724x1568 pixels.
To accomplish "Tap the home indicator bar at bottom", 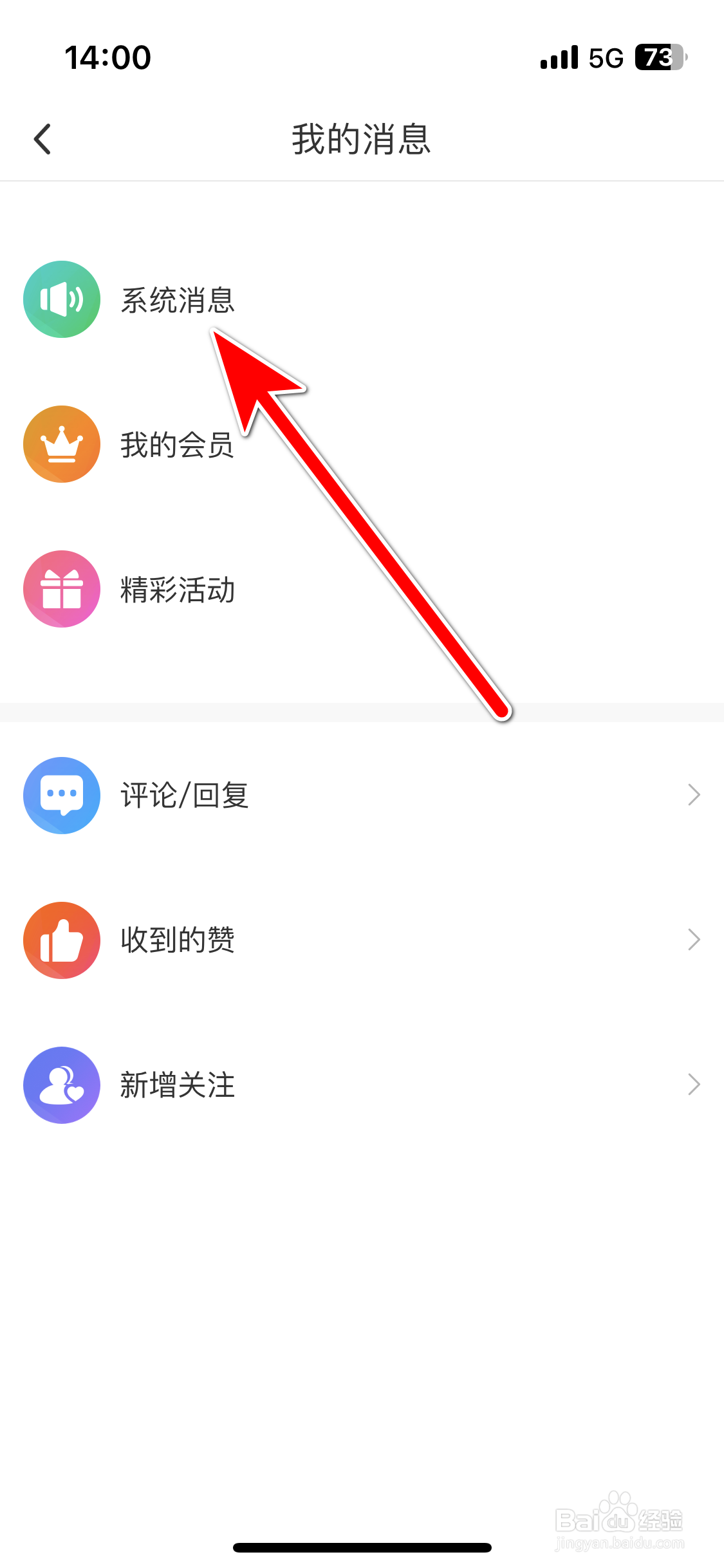I will [x=362, y=1547].
